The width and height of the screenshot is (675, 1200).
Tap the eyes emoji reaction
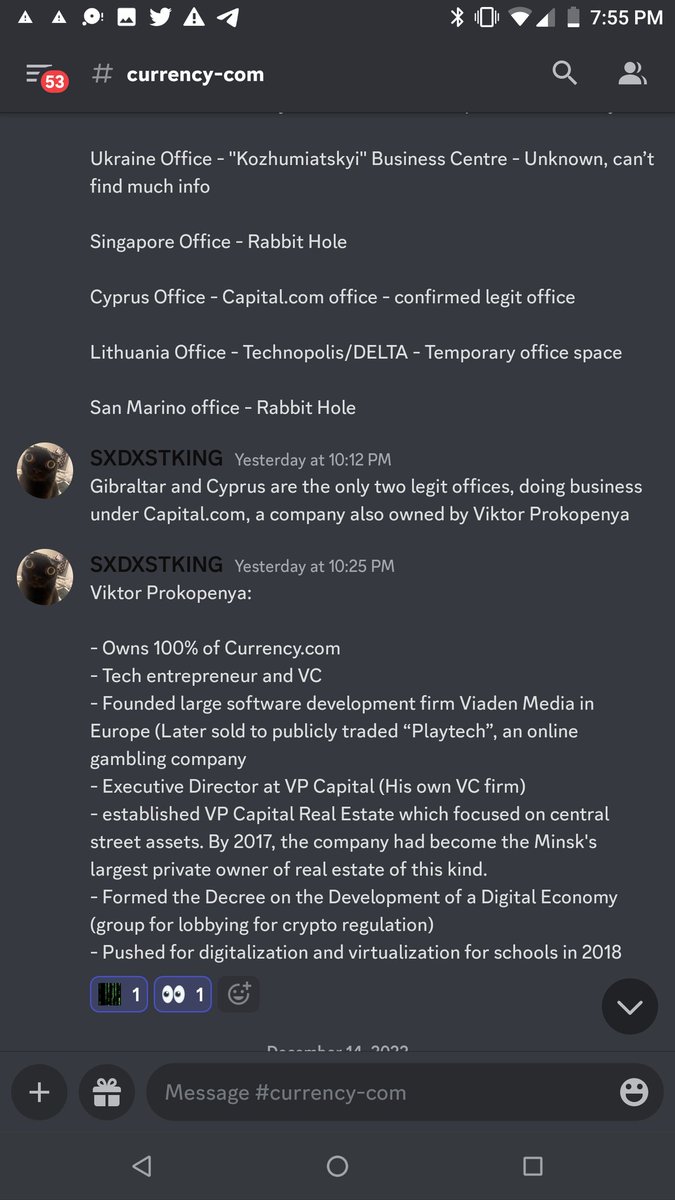coord(182,994)
